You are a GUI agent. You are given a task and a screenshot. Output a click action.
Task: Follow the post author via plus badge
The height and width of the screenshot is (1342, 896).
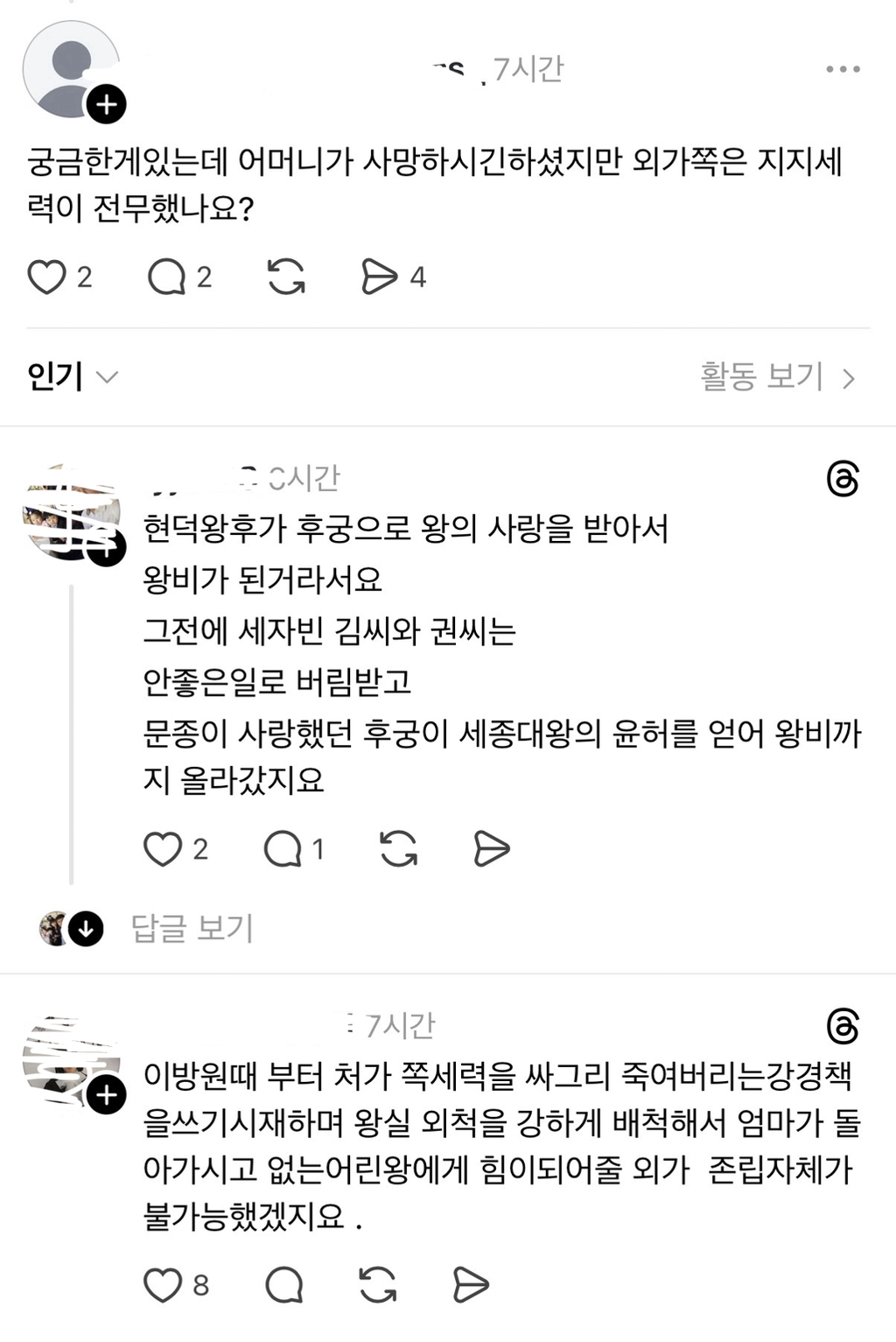coord(106,102)
